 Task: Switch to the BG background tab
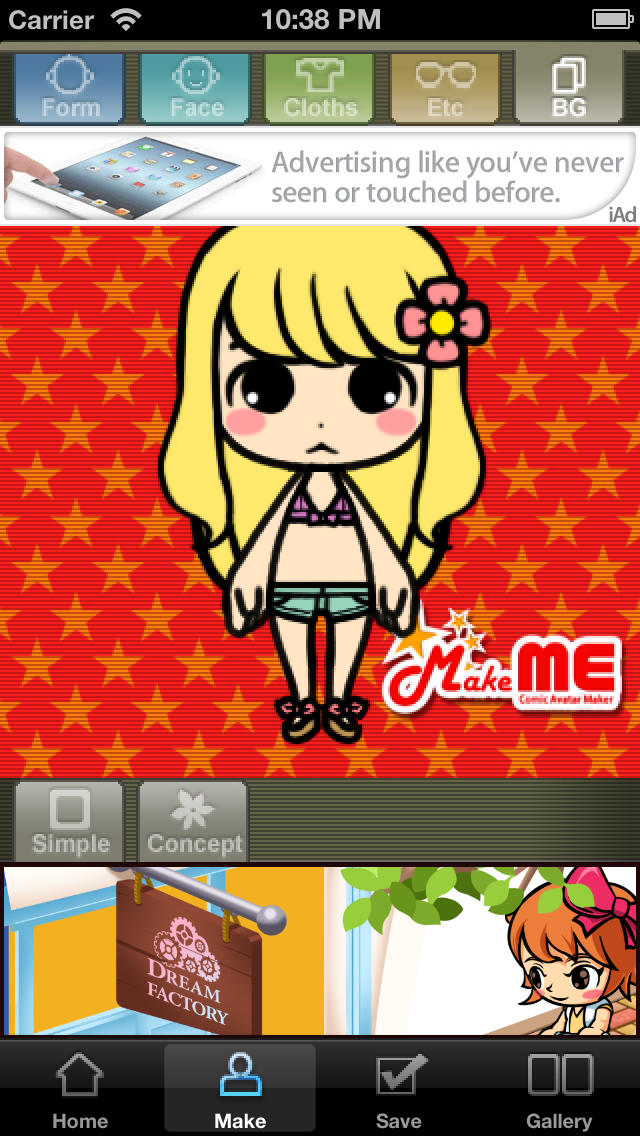(x=569, y=88)
